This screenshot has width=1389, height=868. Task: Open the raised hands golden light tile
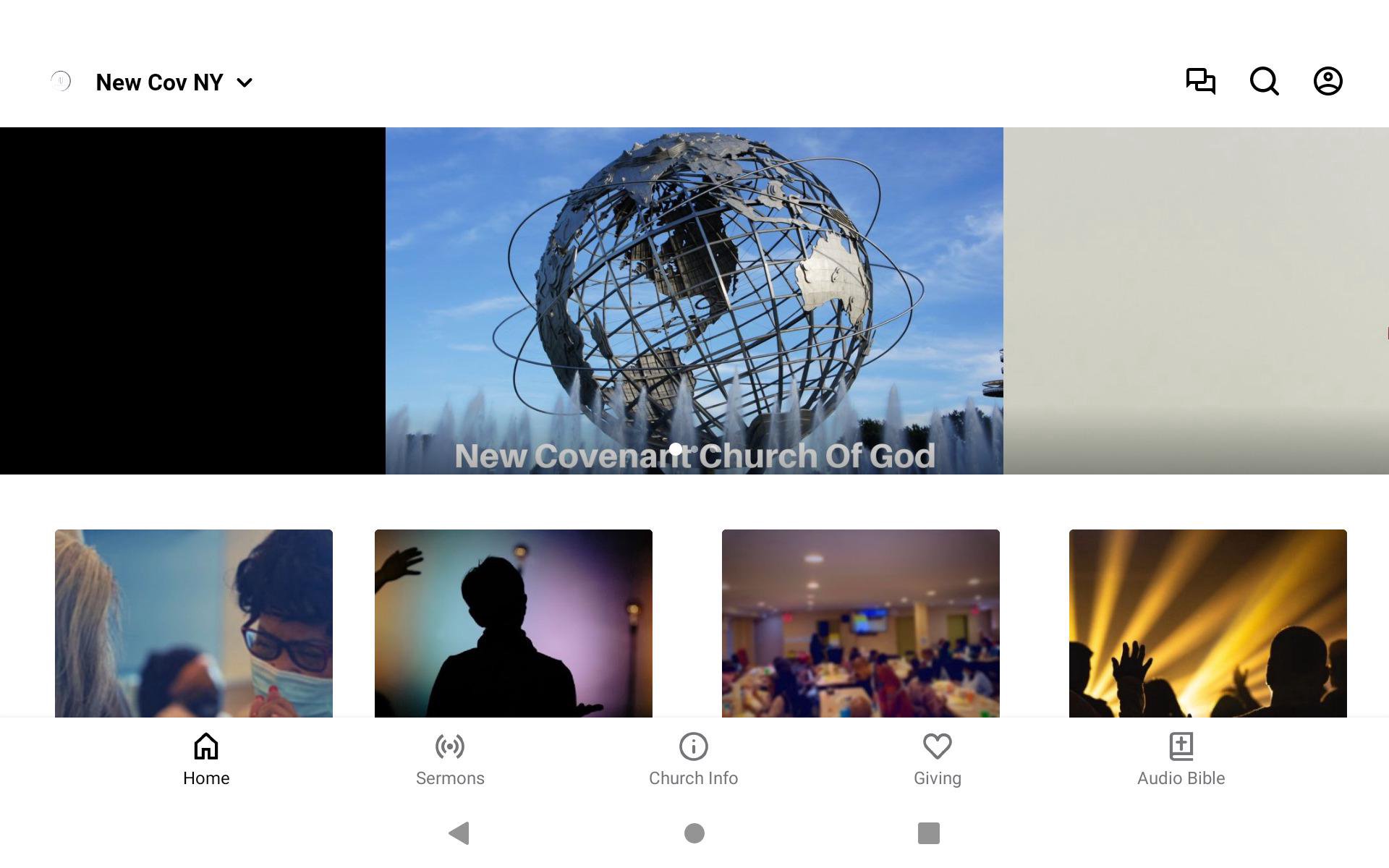point(1207,624)
